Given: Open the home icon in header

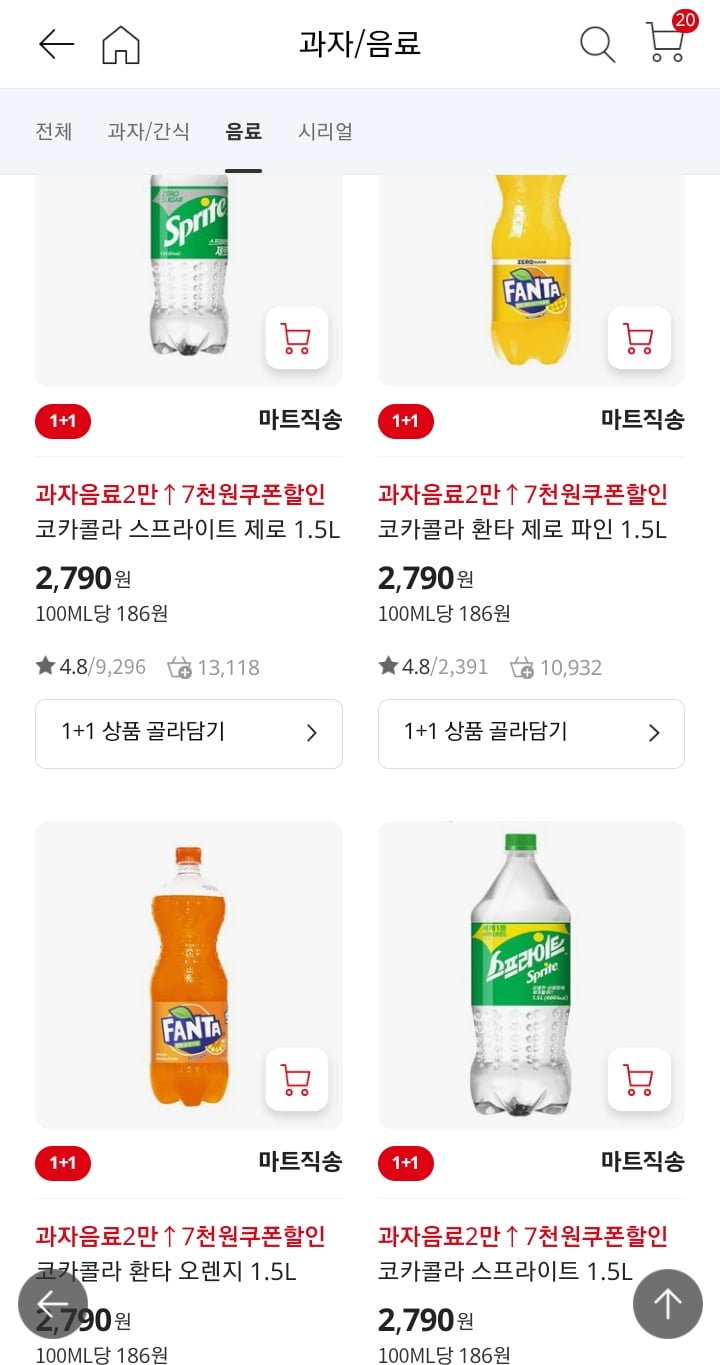Looking at the screenshot, I should [x=121, y=45].
